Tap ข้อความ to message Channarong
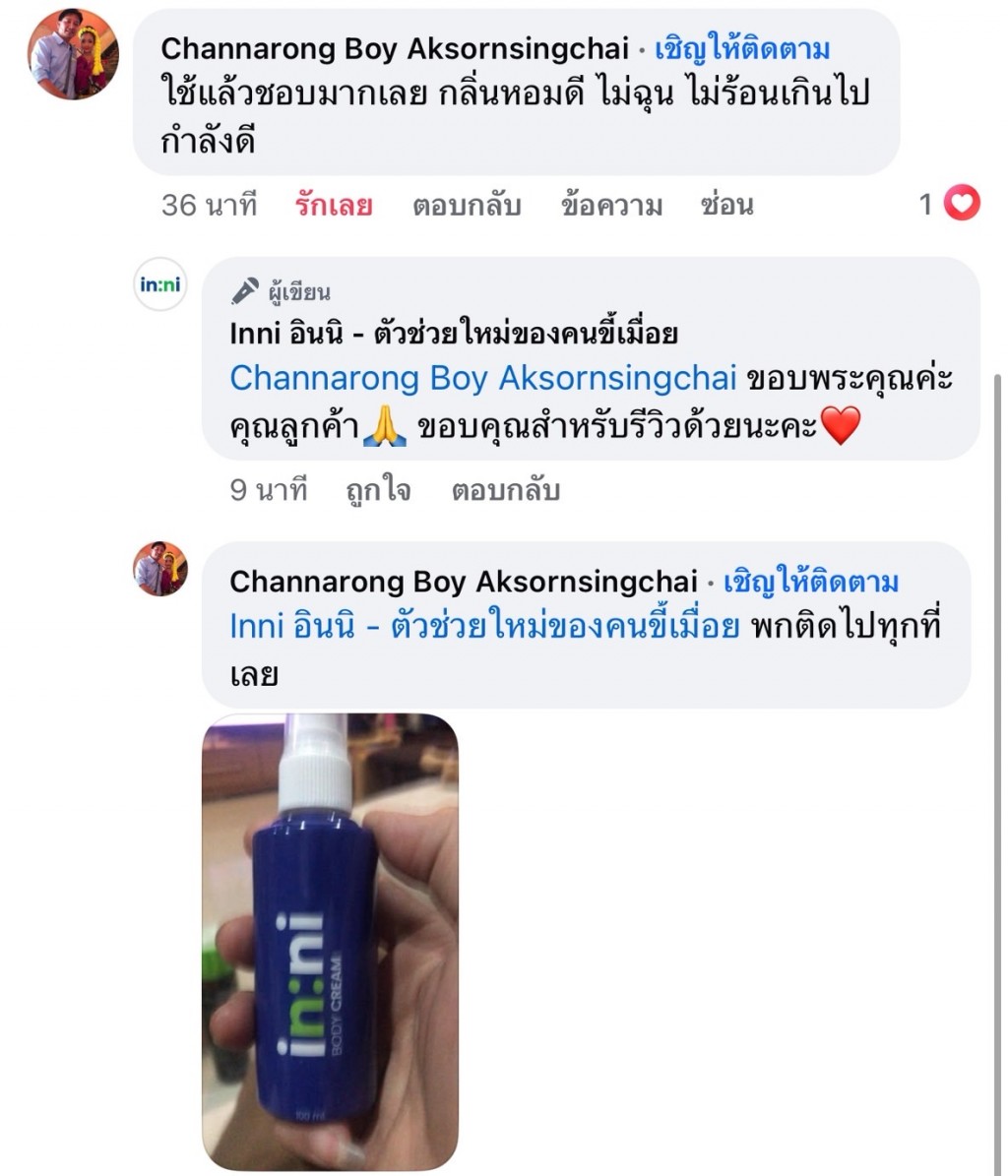 coord(611,205)
